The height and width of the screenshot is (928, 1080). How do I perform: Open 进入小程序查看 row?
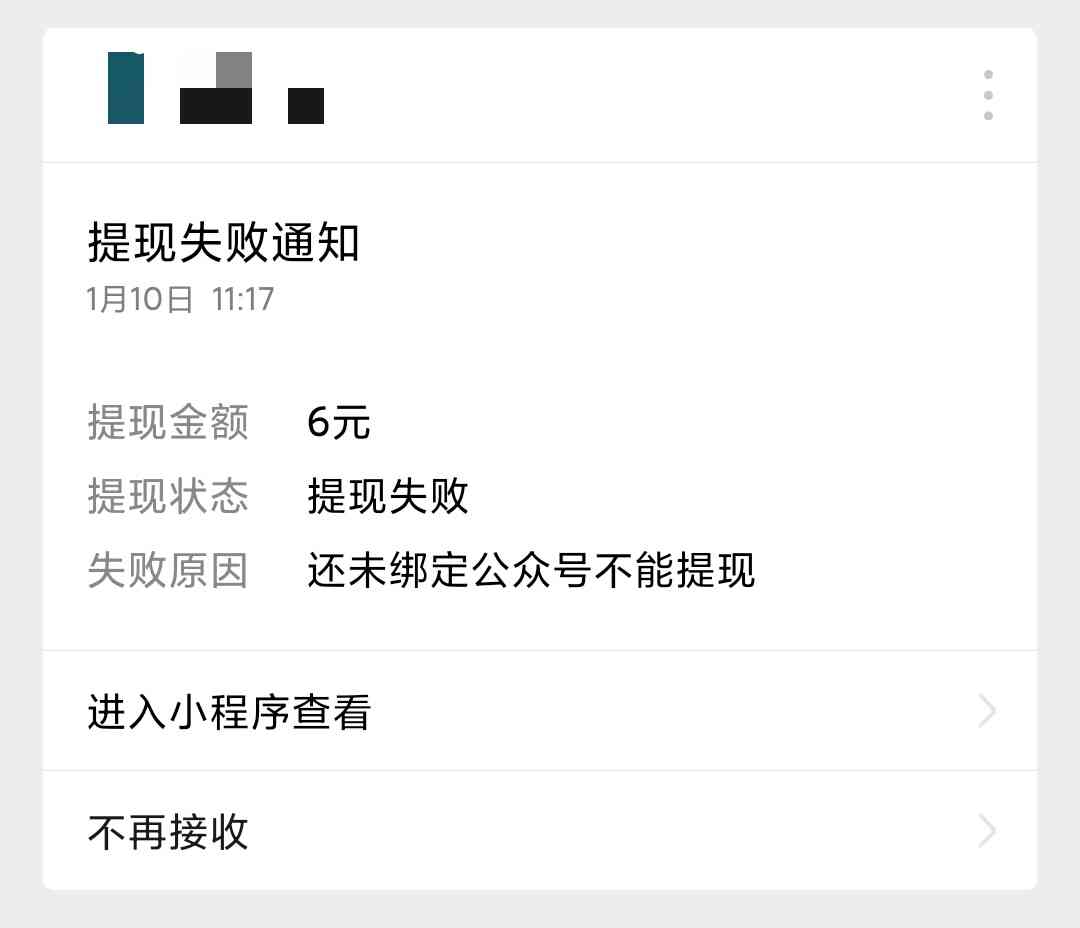(540, 712)
